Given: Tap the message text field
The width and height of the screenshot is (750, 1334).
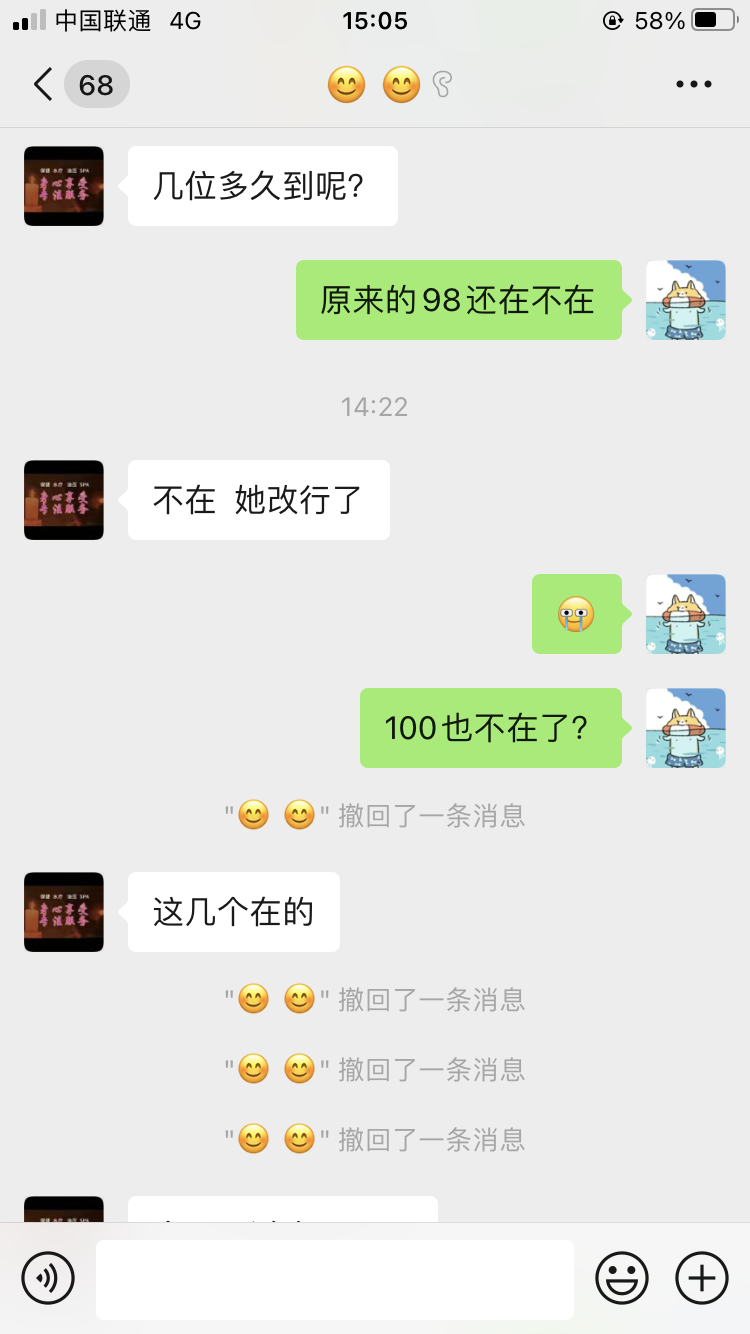Looking at the screenshot, I should pos(335,1278).
